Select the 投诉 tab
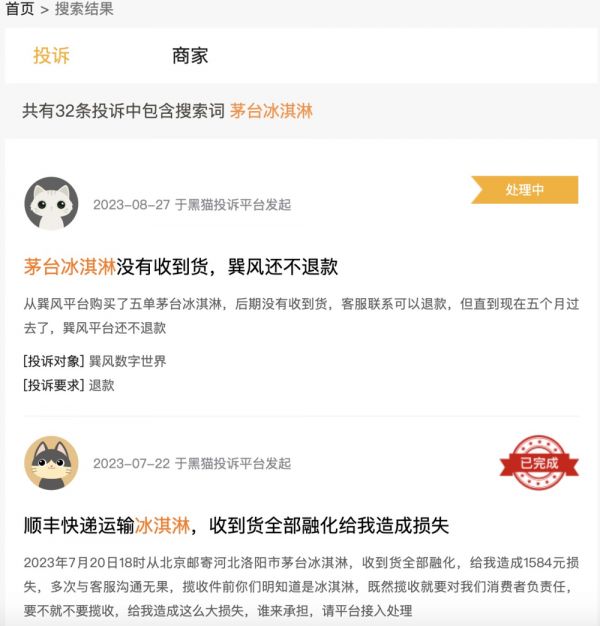 coord(51,56)
